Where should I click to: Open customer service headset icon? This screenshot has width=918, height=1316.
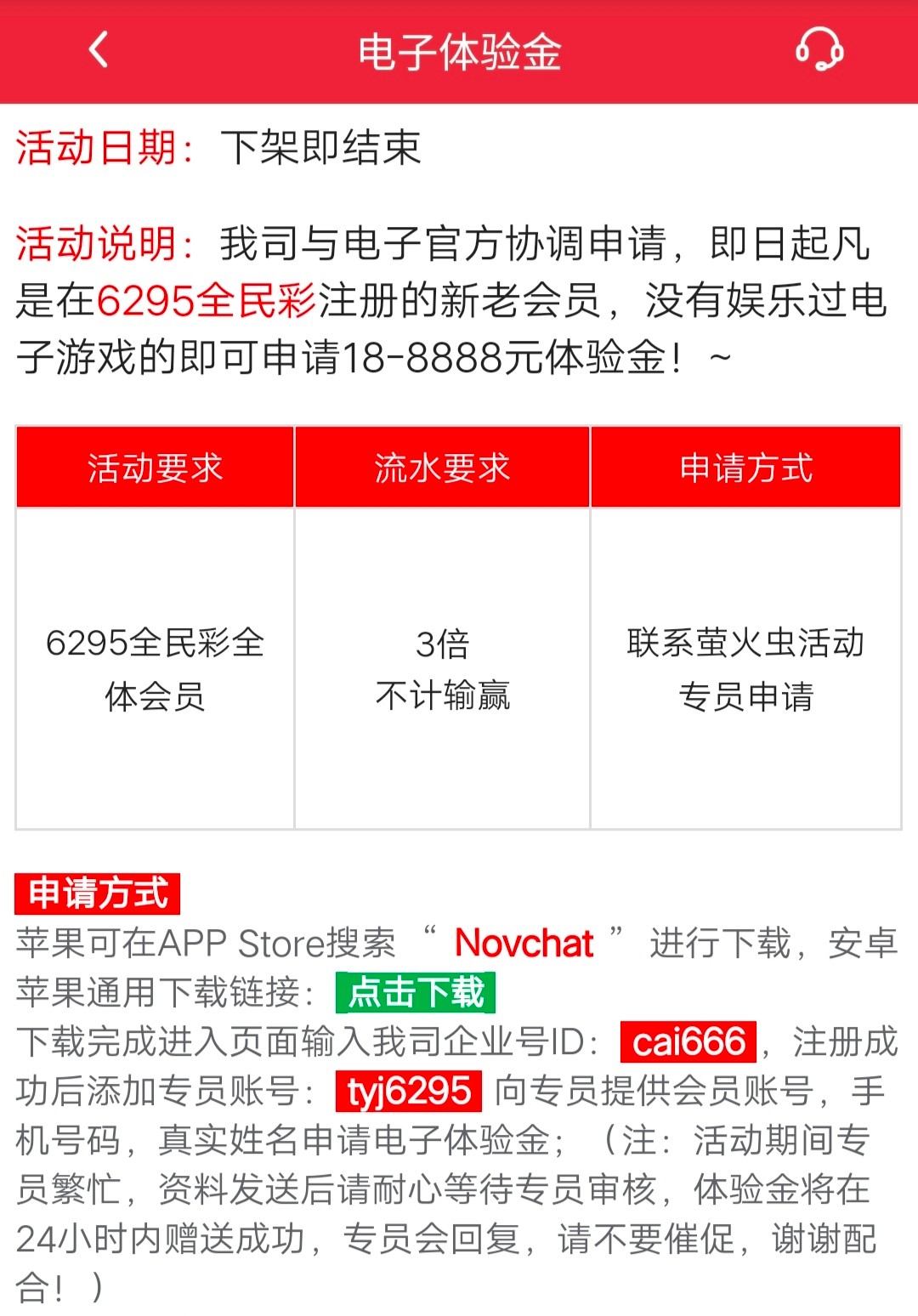coord(819,49)
